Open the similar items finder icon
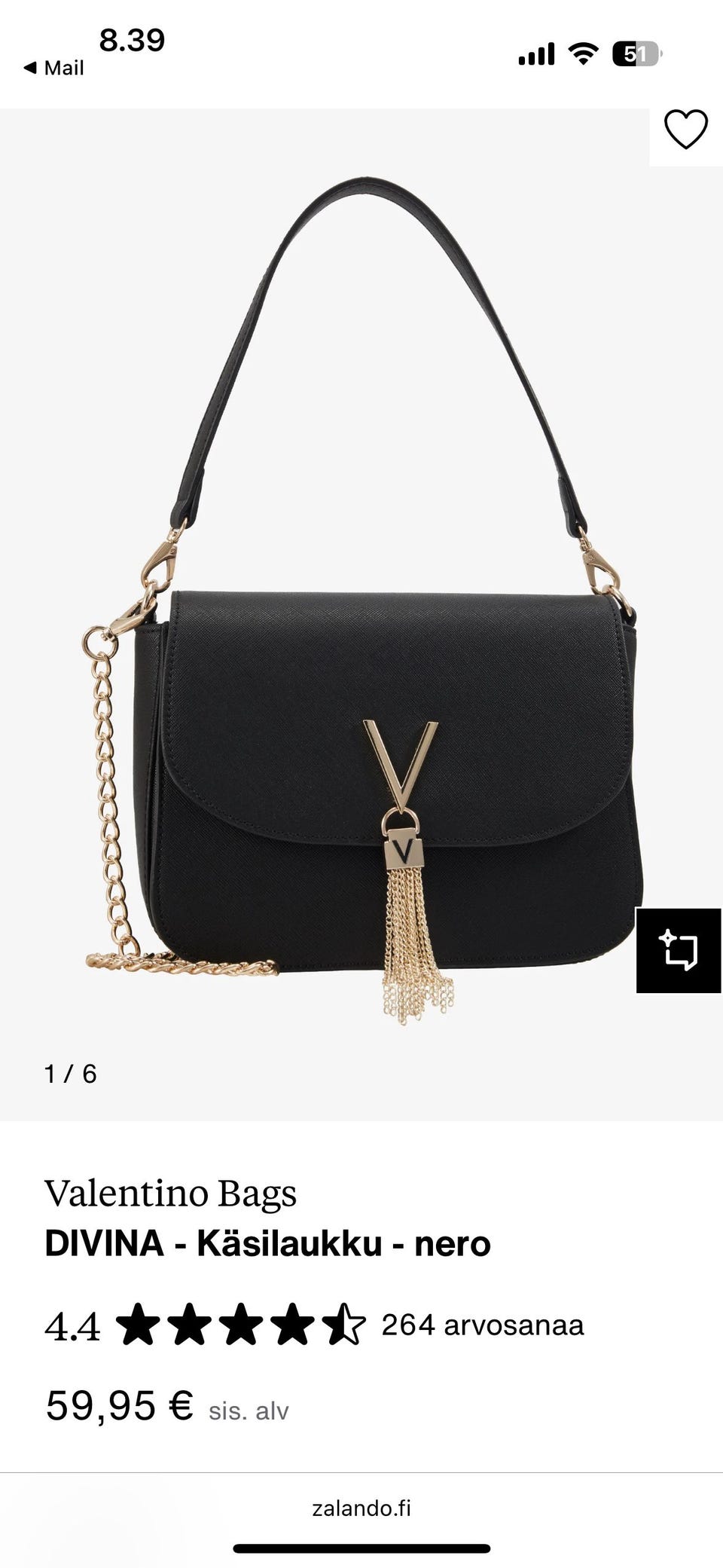Screen dimensions: 723x1568 tap(679, 950)
